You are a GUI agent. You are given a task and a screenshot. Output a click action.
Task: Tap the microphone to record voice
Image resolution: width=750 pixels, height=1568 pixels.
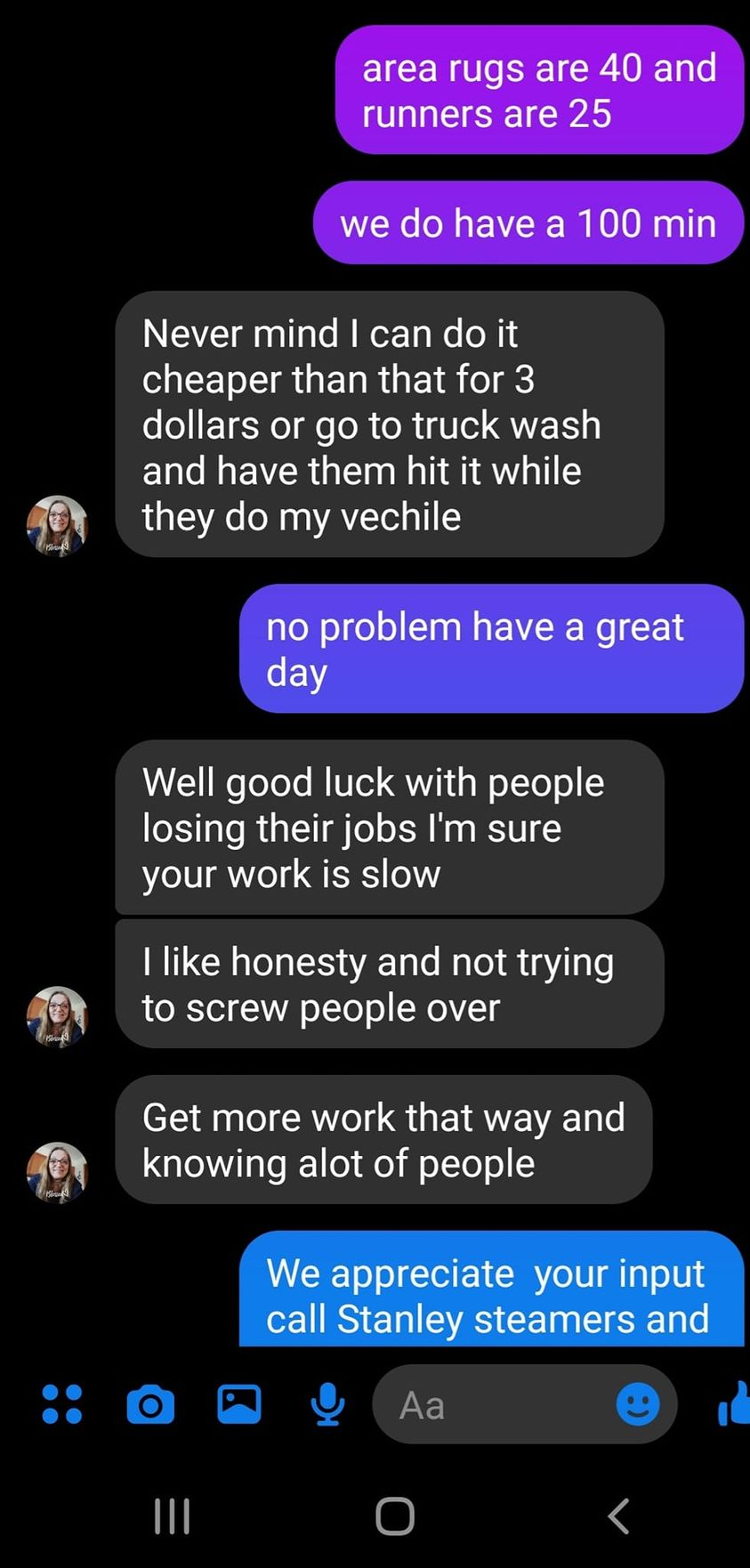(x=327, y=1404)
